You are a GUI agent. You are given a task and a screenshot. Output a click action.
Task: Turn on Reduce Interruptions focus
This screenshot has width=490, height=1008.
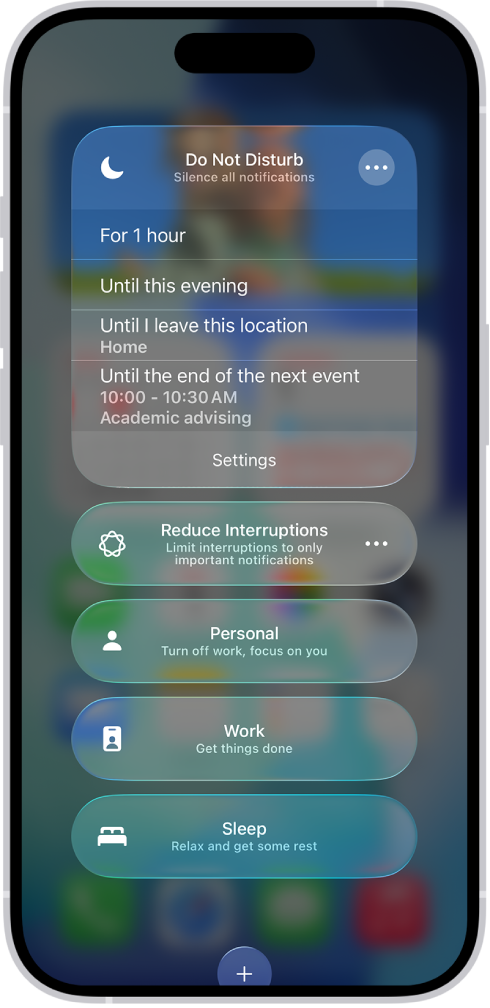click(244, 544)
